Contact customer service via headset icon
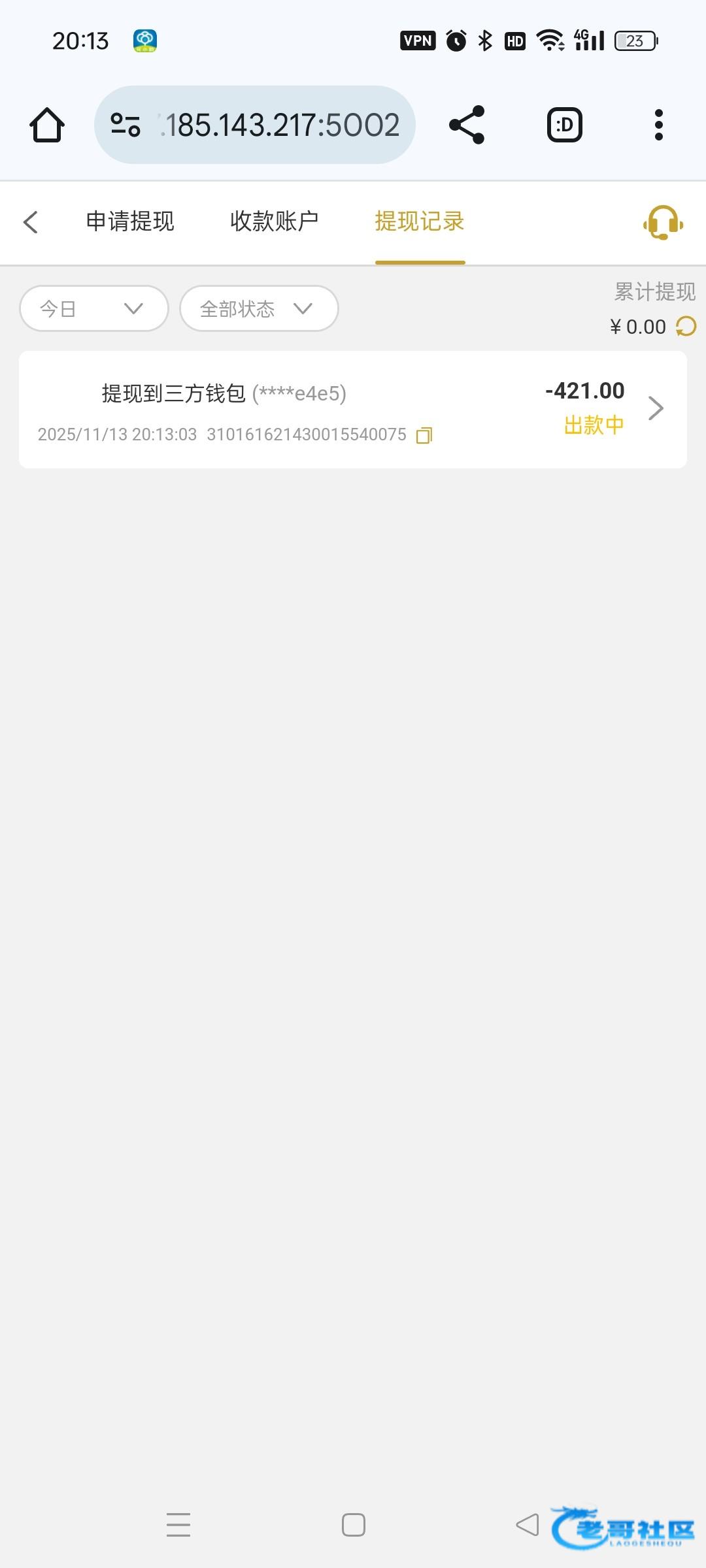 tap(663, 223)
